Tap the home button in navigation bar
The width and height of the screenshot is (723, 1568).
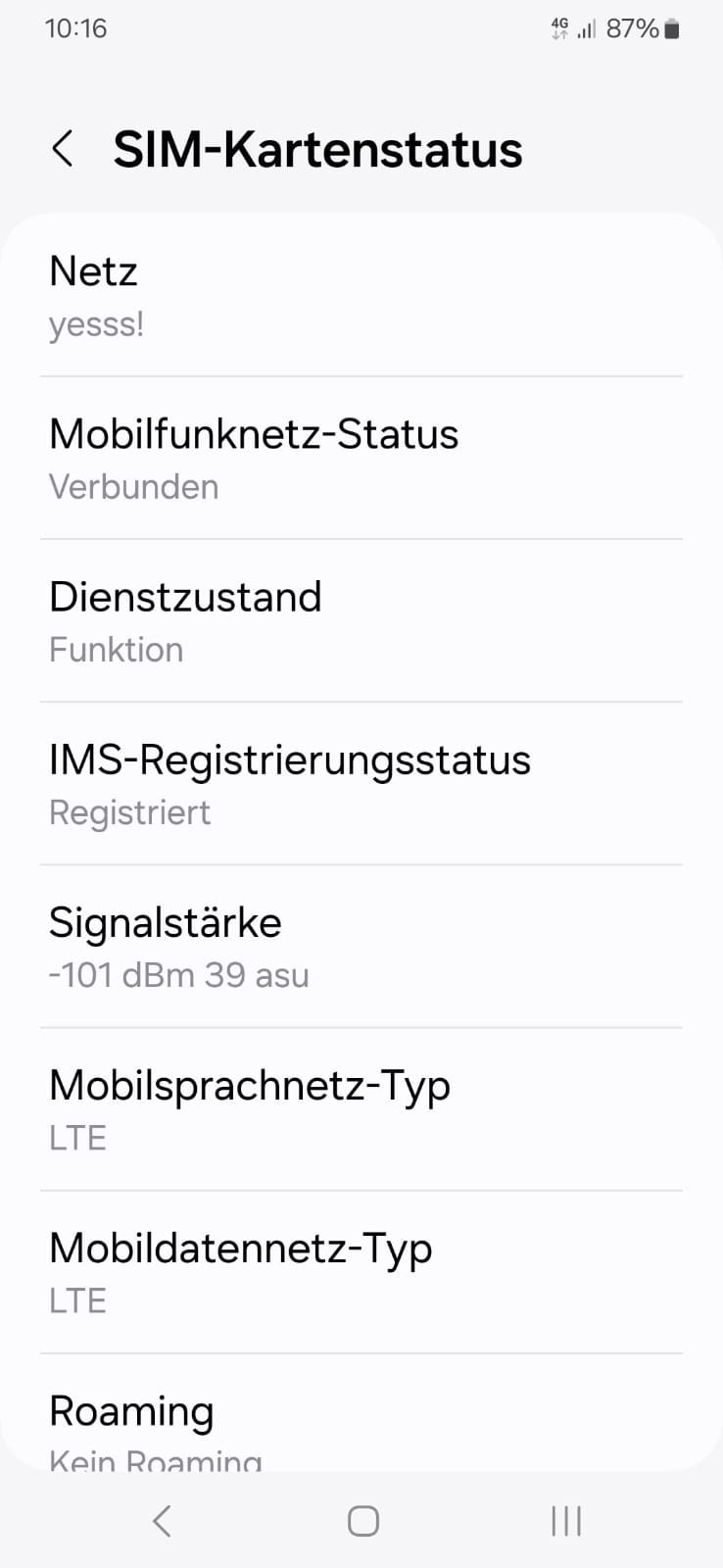(x=362, y=1521)
